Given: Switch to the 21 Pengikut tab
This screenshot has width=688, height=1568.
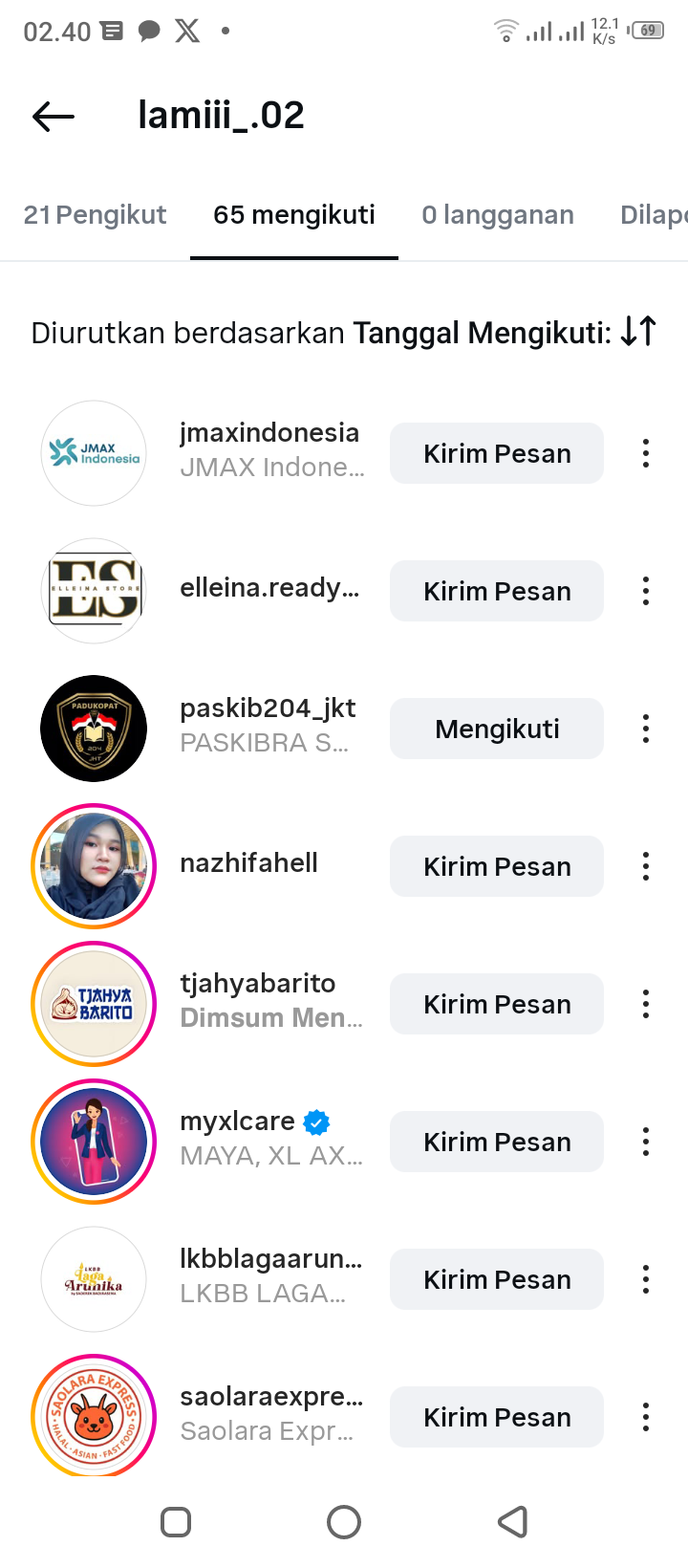Looking at the screenshot, I should click(95, 215).
